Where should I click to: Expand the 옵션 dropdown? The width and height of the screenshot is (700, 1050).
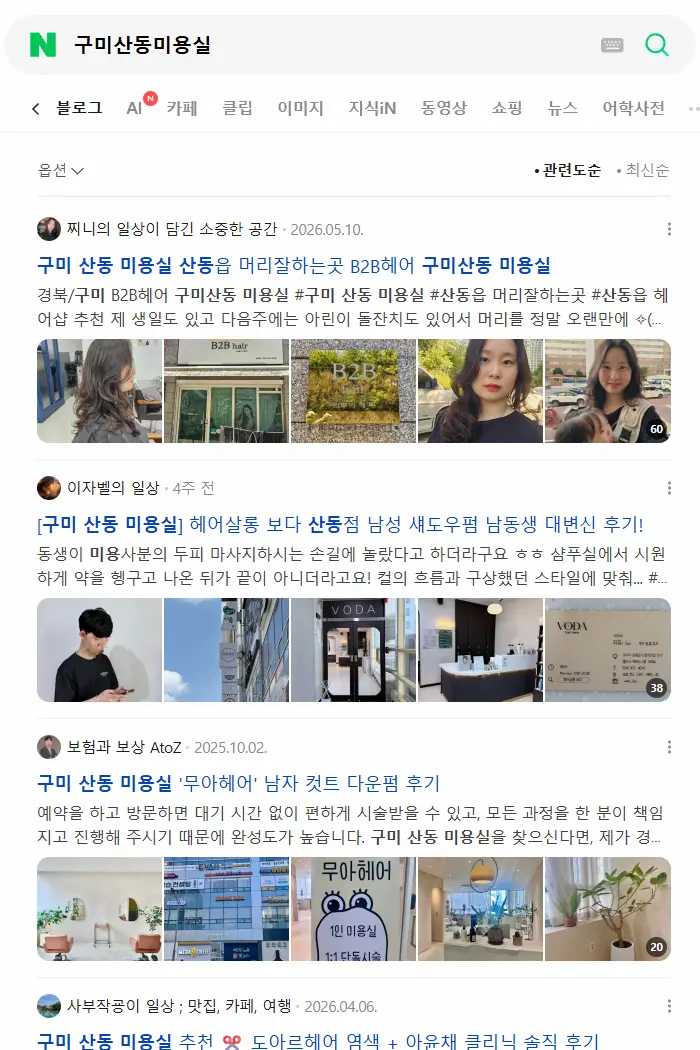coord(61,170)
